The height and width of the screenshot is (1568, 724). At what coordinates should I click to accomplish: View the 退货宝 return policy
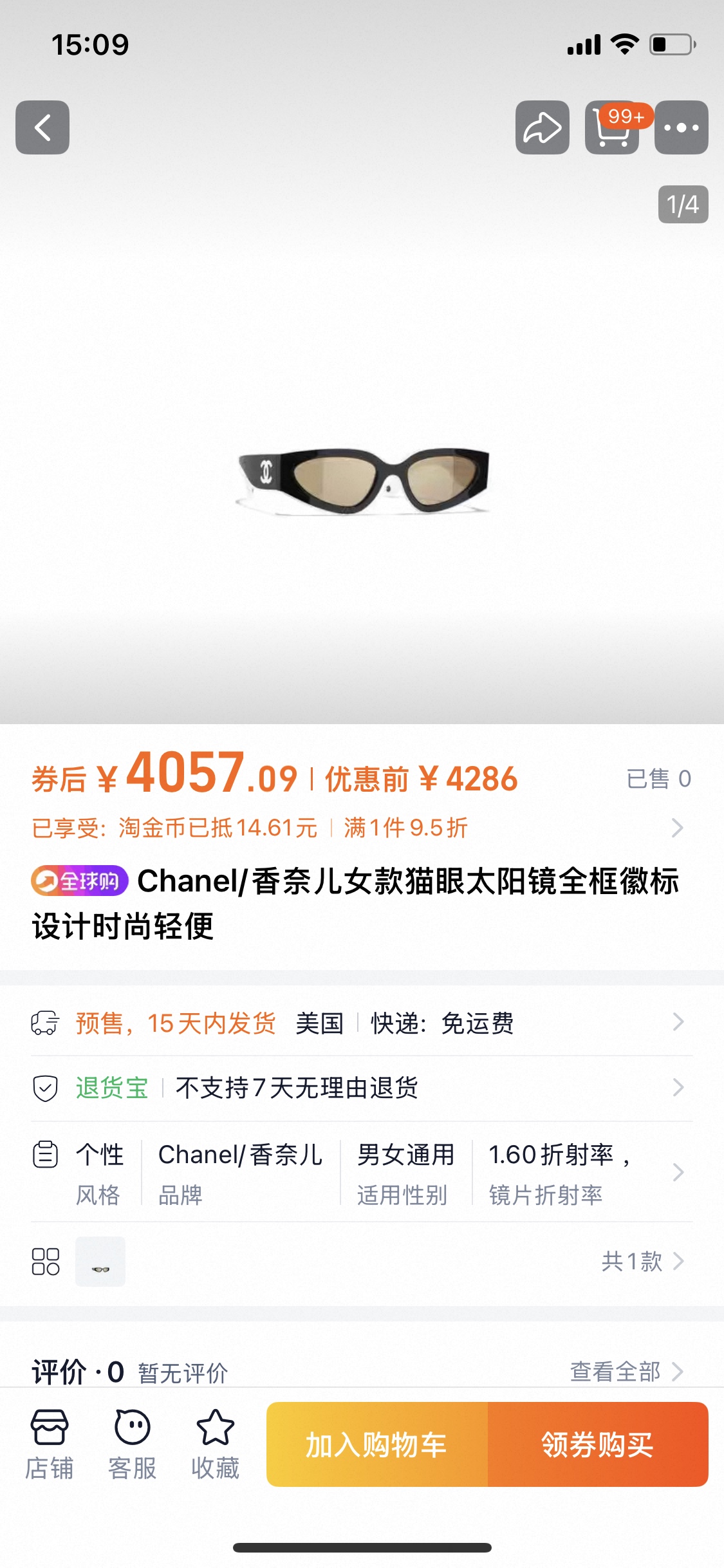tap(360, 1088)
